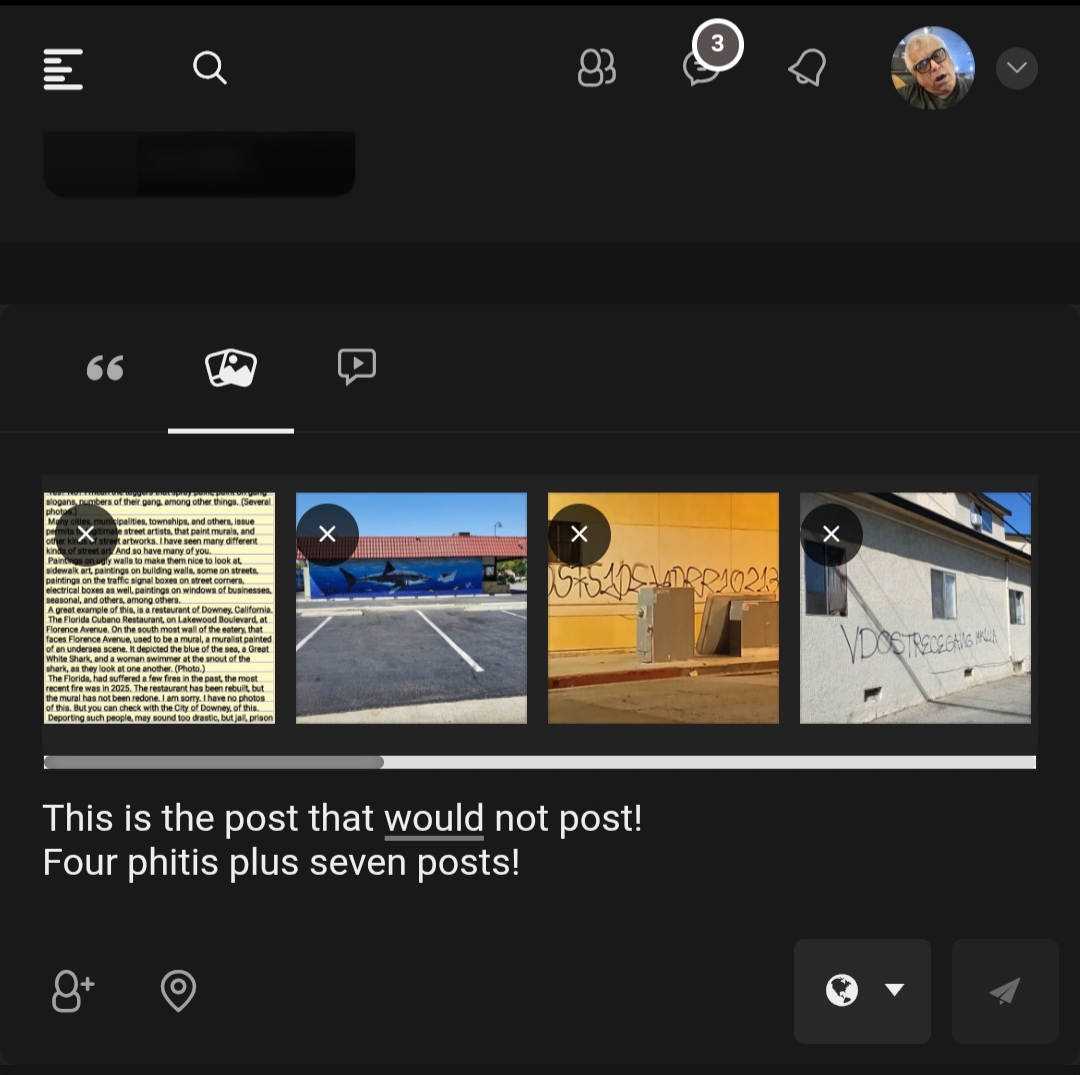
Task: Switch to the photo post tab
Action: coord(231,368)
